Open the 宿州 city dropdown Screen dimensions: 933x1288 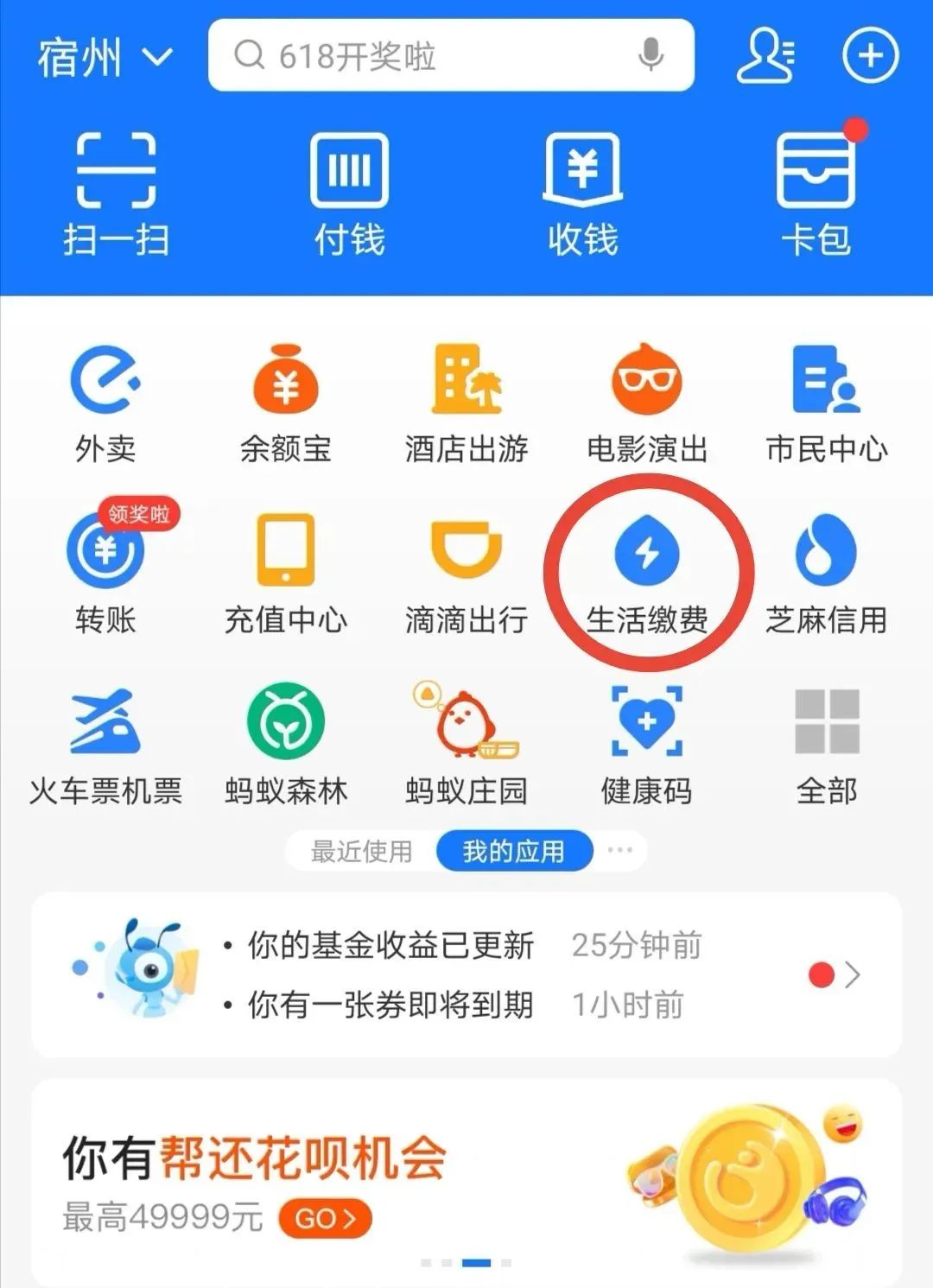click(x=104, y=58)
